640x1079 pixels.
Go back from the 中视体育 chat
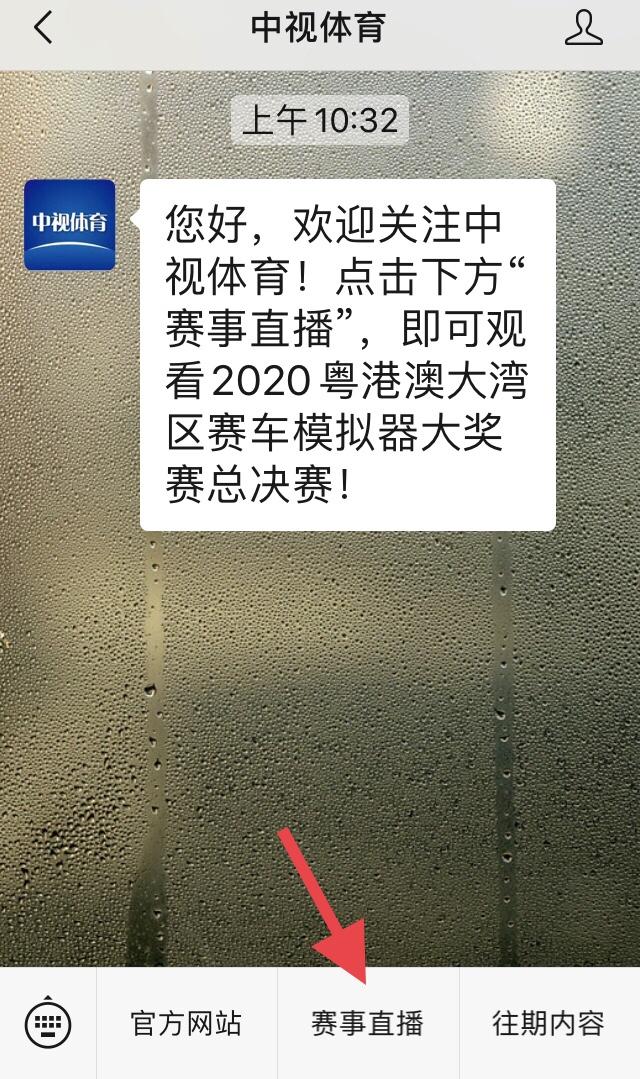pyautogui.click(x=42, y=28)
